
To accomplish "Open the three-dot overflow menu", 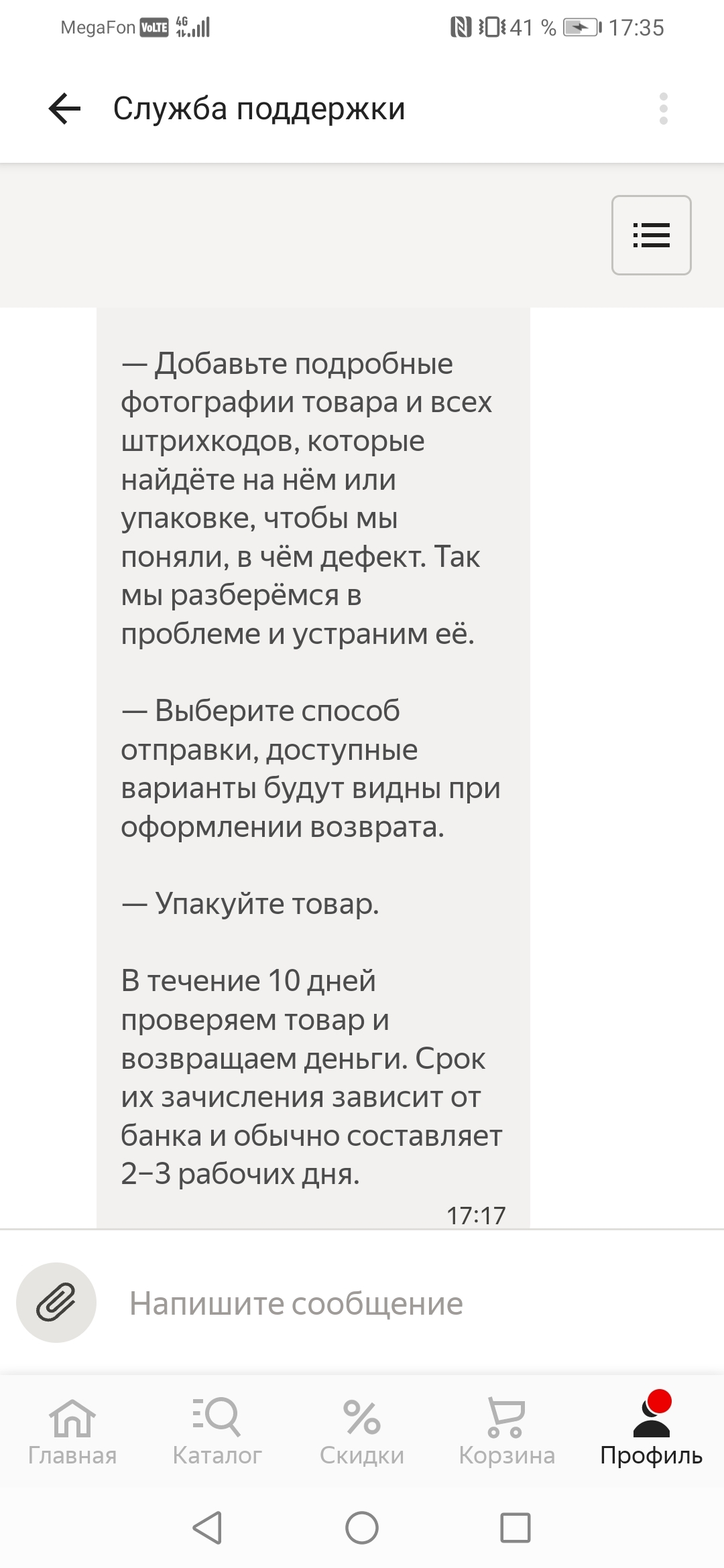I will (663, 109).
